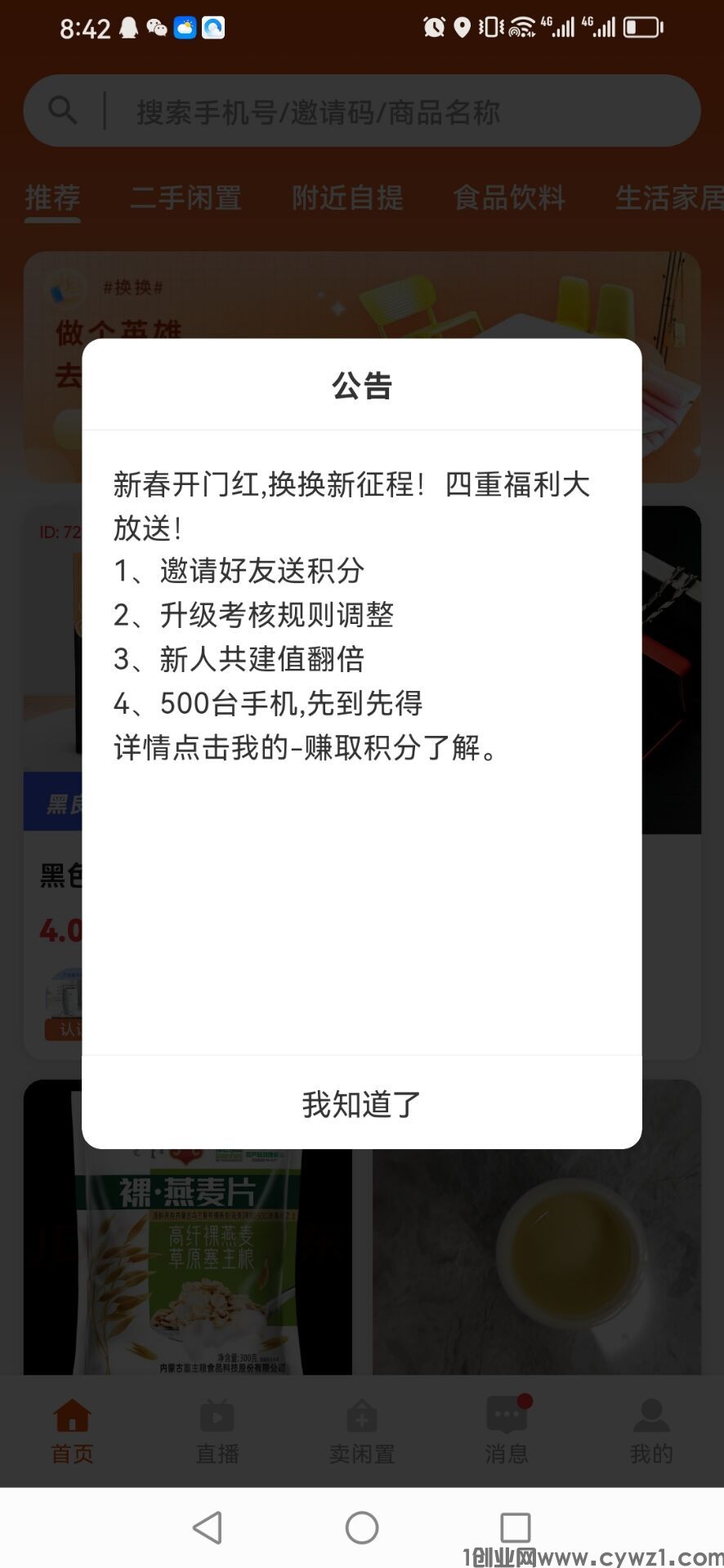Tap the system back button

[208, 1527]
